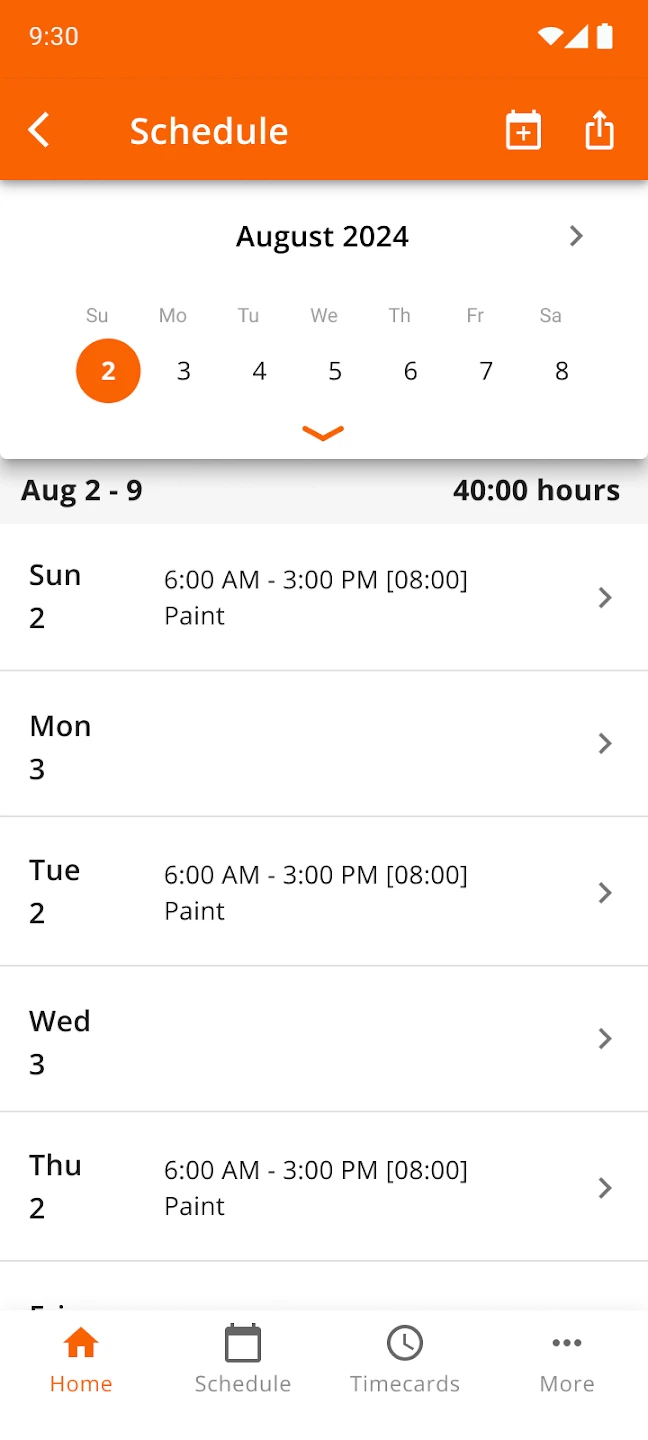Add a new schedule entry with calendar-plus icon

tap(523, 131)
